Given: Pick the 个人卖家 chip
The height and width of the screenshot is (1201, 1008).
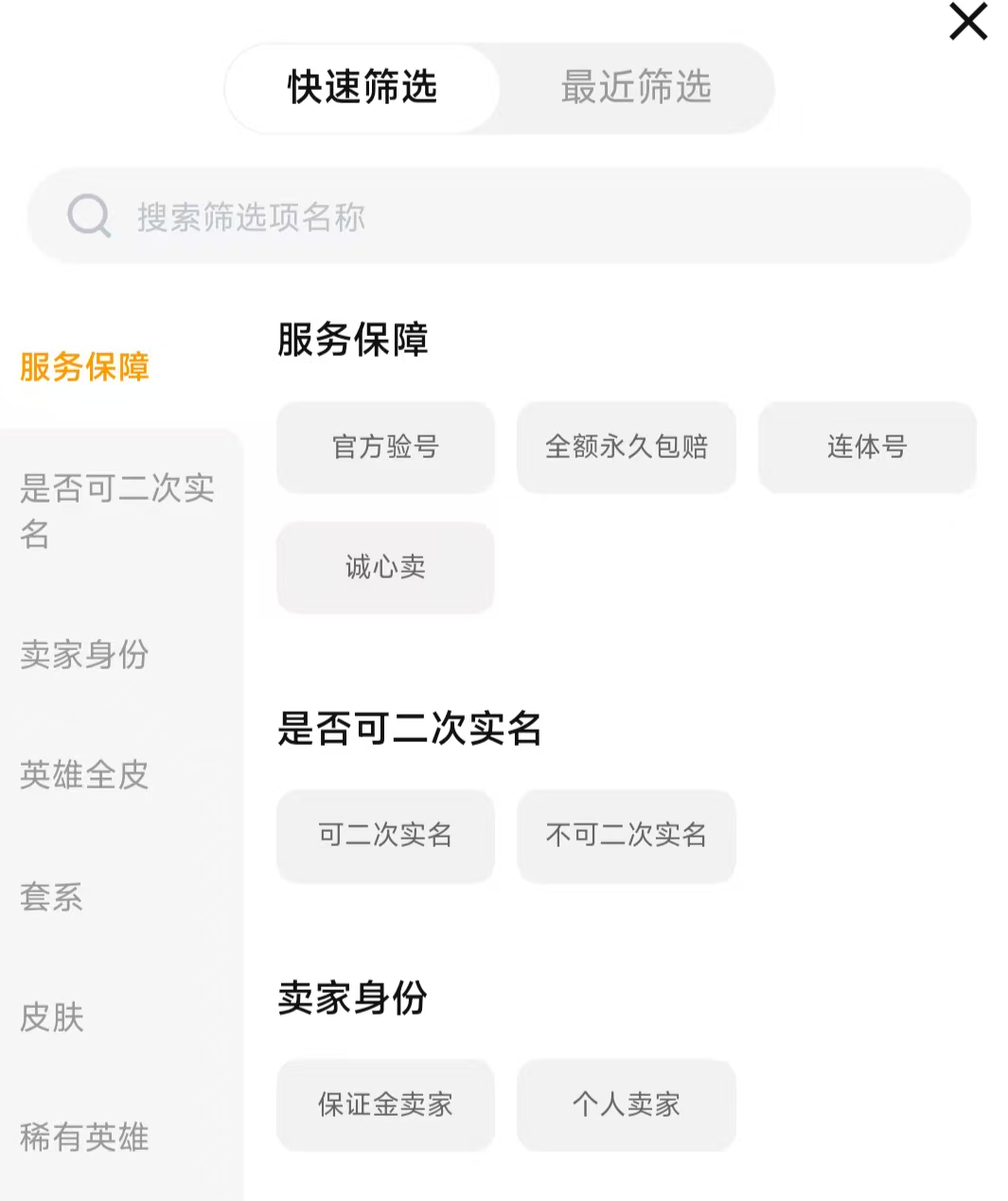Looking at the screenshot, I should (x=626, y=1104).
